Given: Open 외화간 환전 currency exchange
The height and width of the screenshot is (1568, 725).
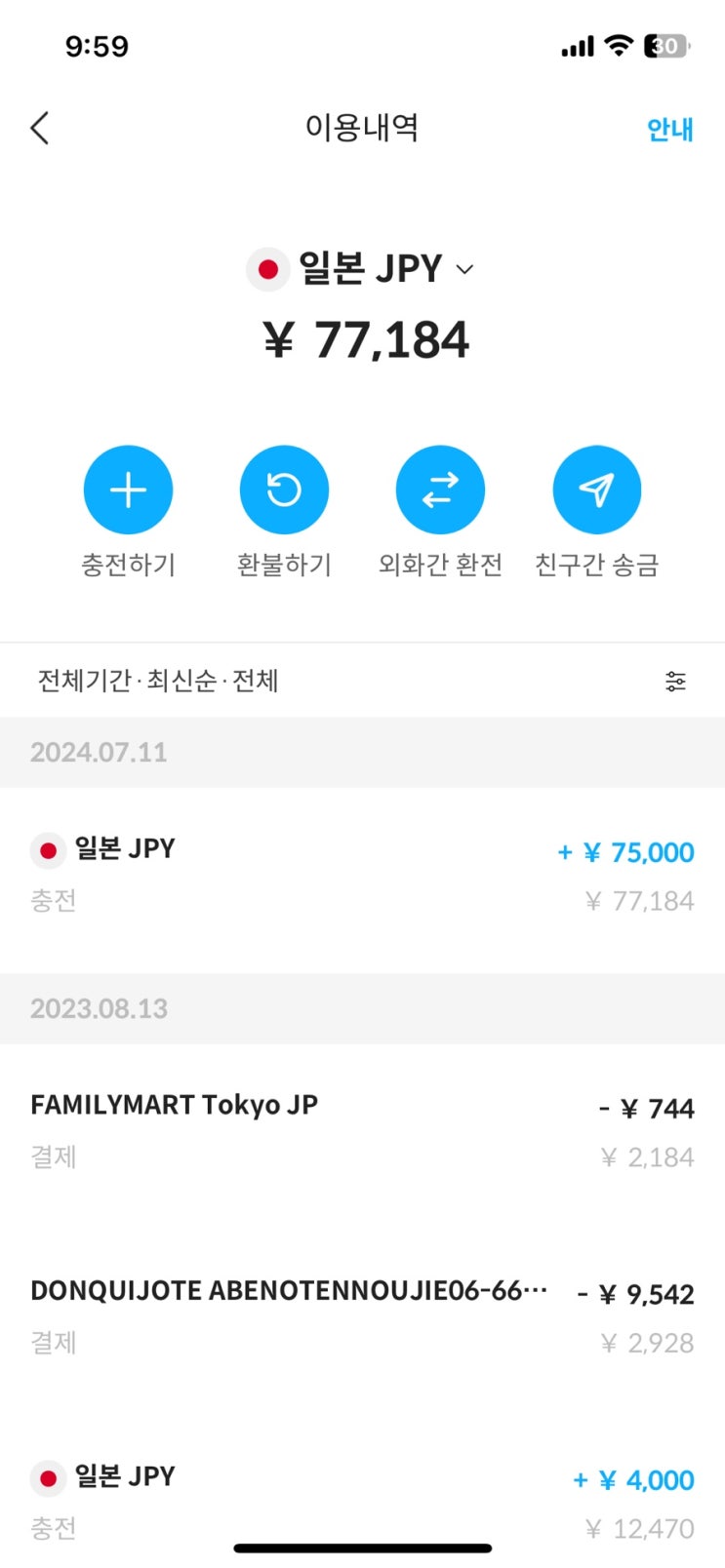Looking at the screenshot, I should 440,490.
